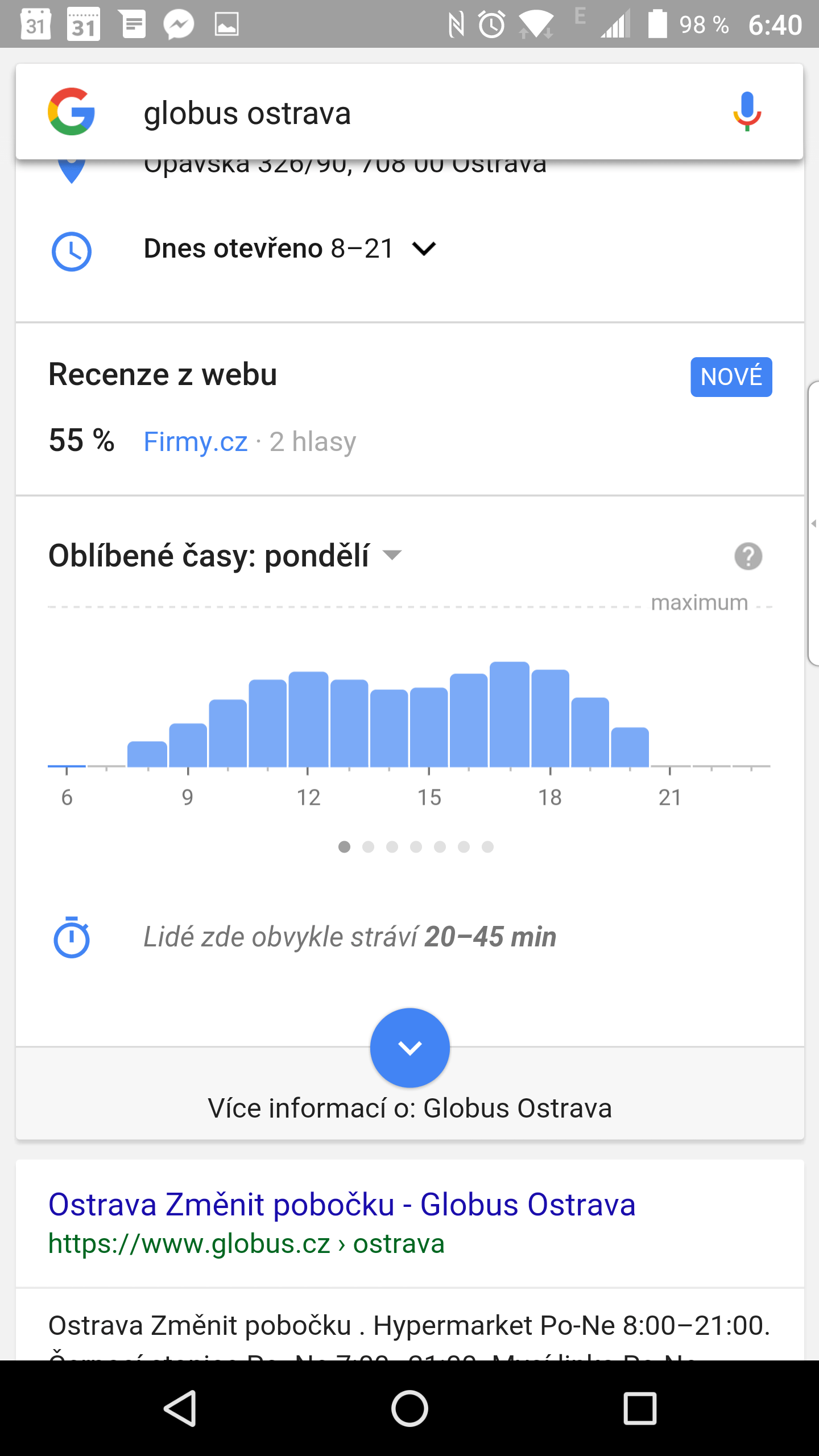Expand Více informací o: Globus Ostrava
The image size is (819, 1456).
(x=409, y=1048)
